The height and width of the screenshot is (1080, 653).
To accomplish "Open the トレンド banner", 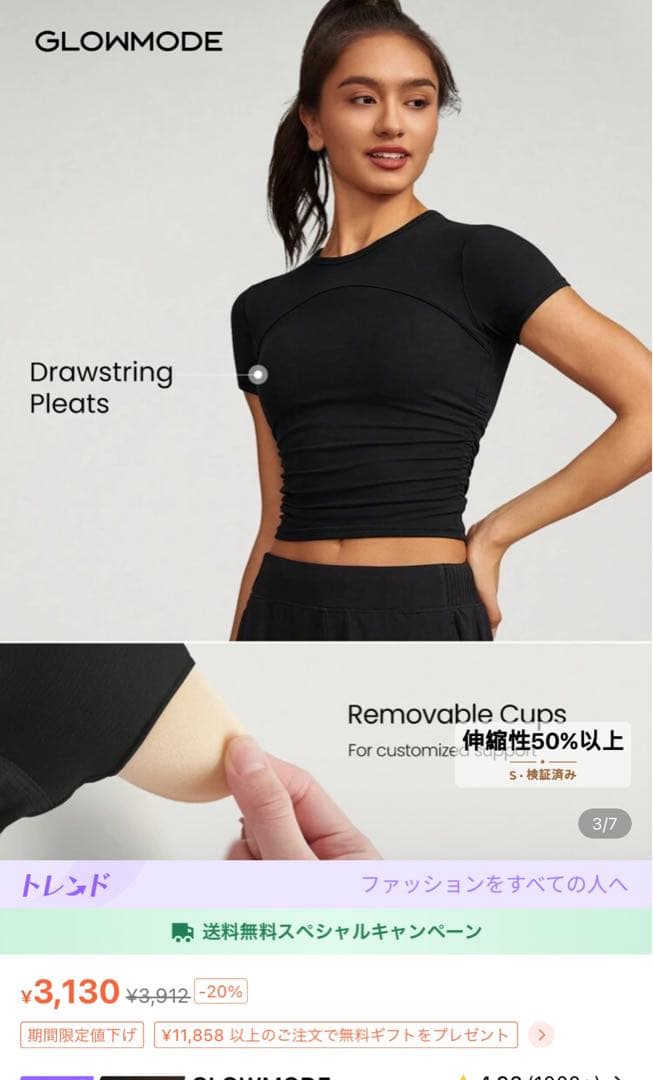I will click(x=326, y=884).
